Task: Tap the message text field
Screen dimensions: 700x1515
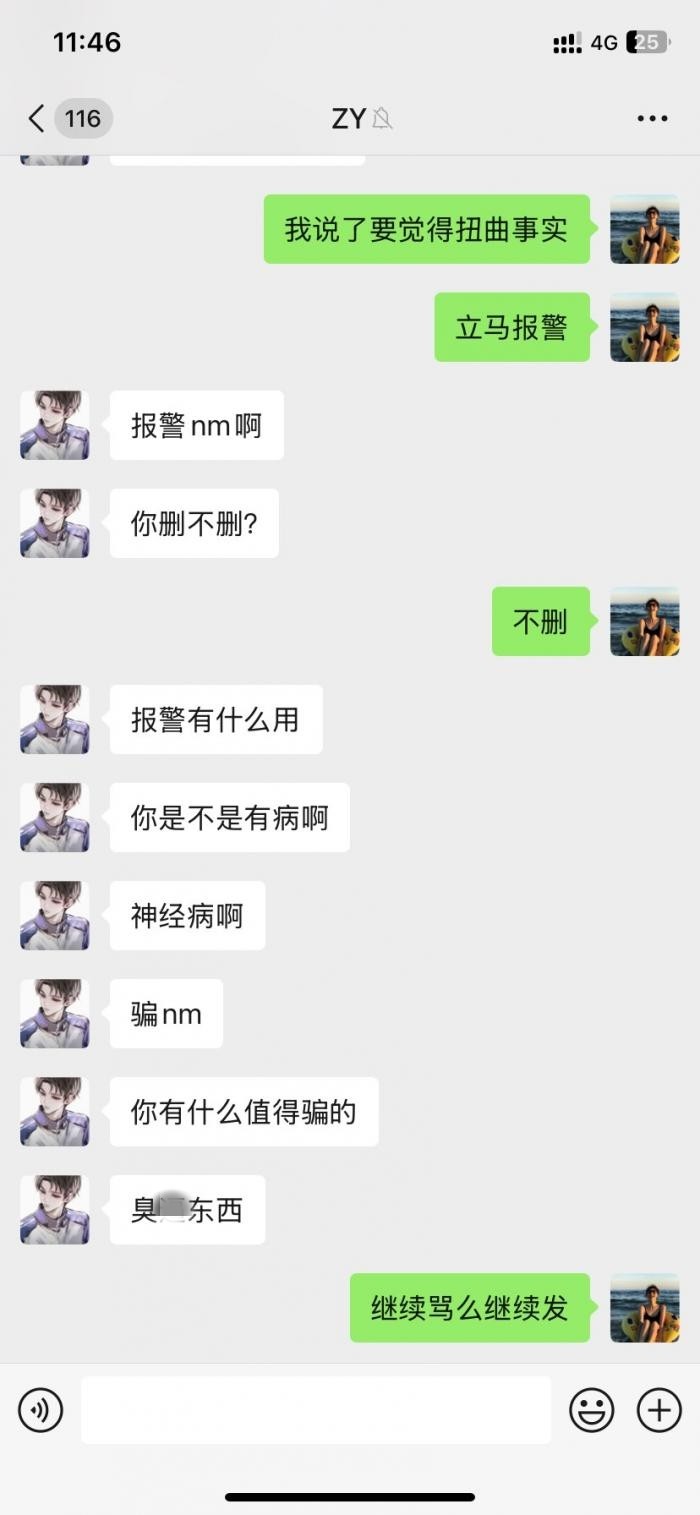Action: (315, 1410)
